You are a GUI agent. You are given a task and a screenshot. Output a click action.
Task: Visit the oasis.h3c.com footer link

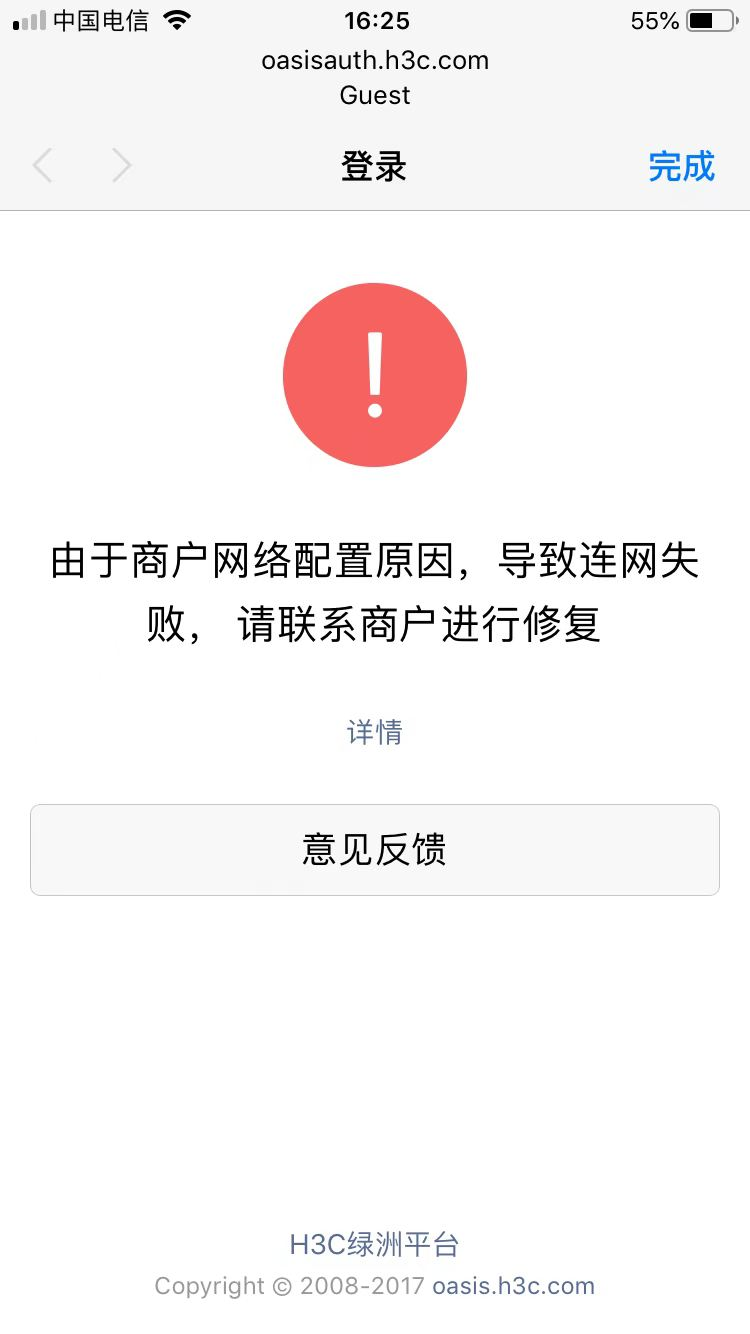tap(513, 1286)
